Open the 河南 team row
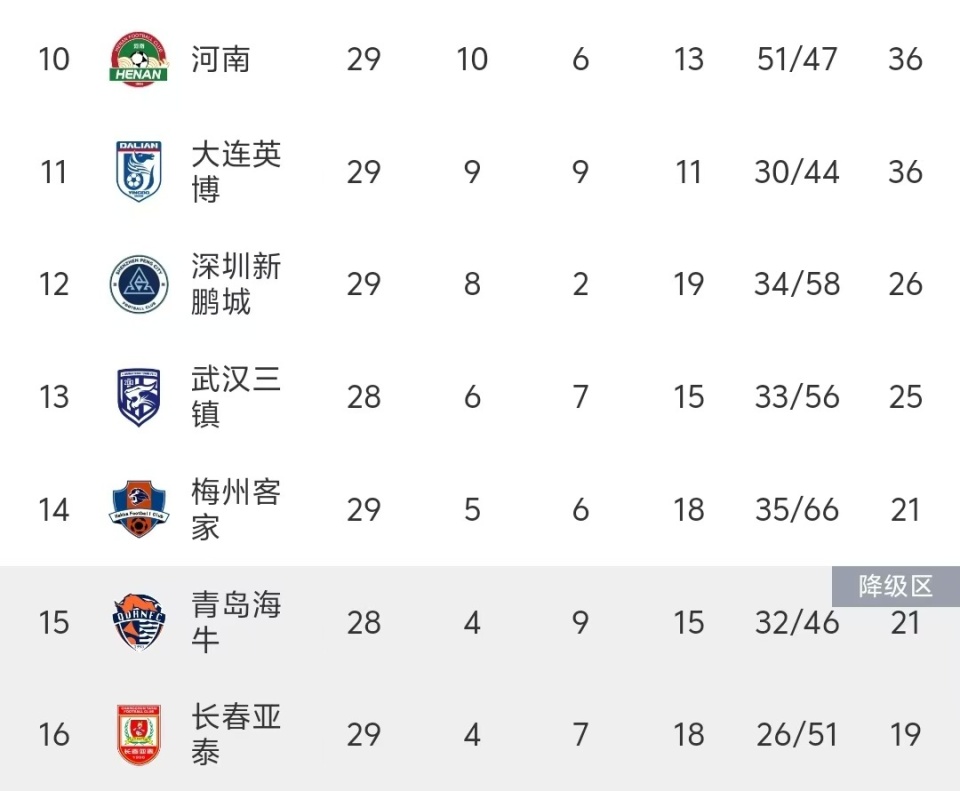This screenshot has width=960, height=791. (221, 60)
